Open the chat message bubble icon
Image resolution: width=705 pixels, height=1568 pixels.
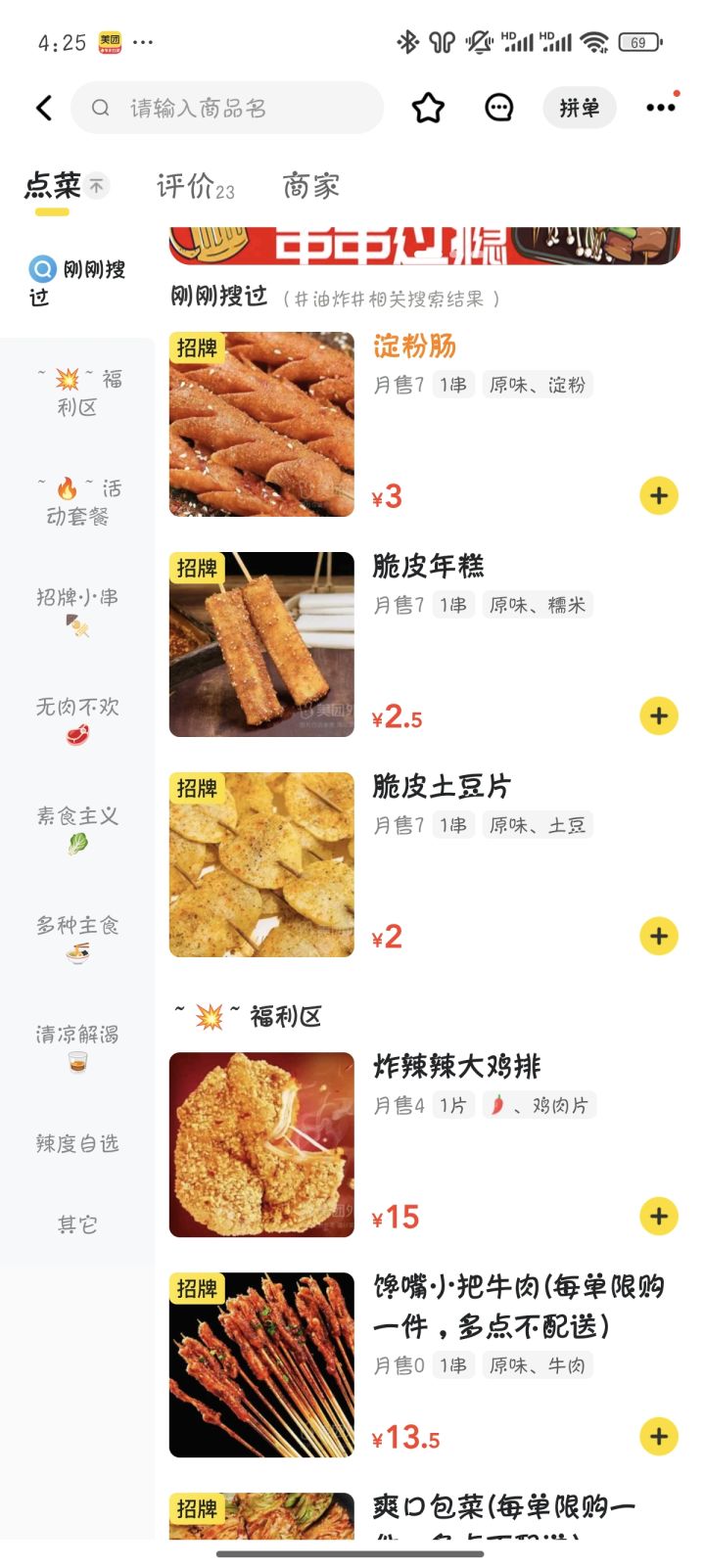pos(499,108)
